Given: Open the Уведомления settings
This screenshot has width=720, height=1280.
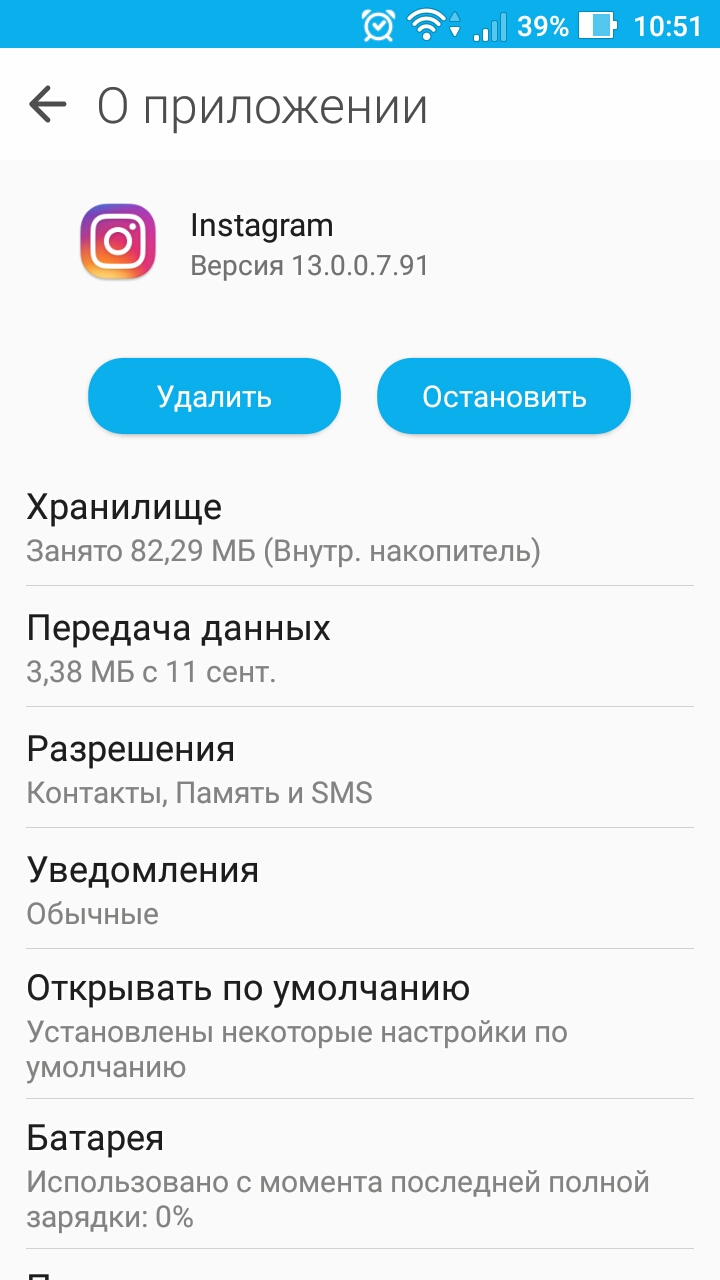Looking at the screenshot, I should coord(360,889).
